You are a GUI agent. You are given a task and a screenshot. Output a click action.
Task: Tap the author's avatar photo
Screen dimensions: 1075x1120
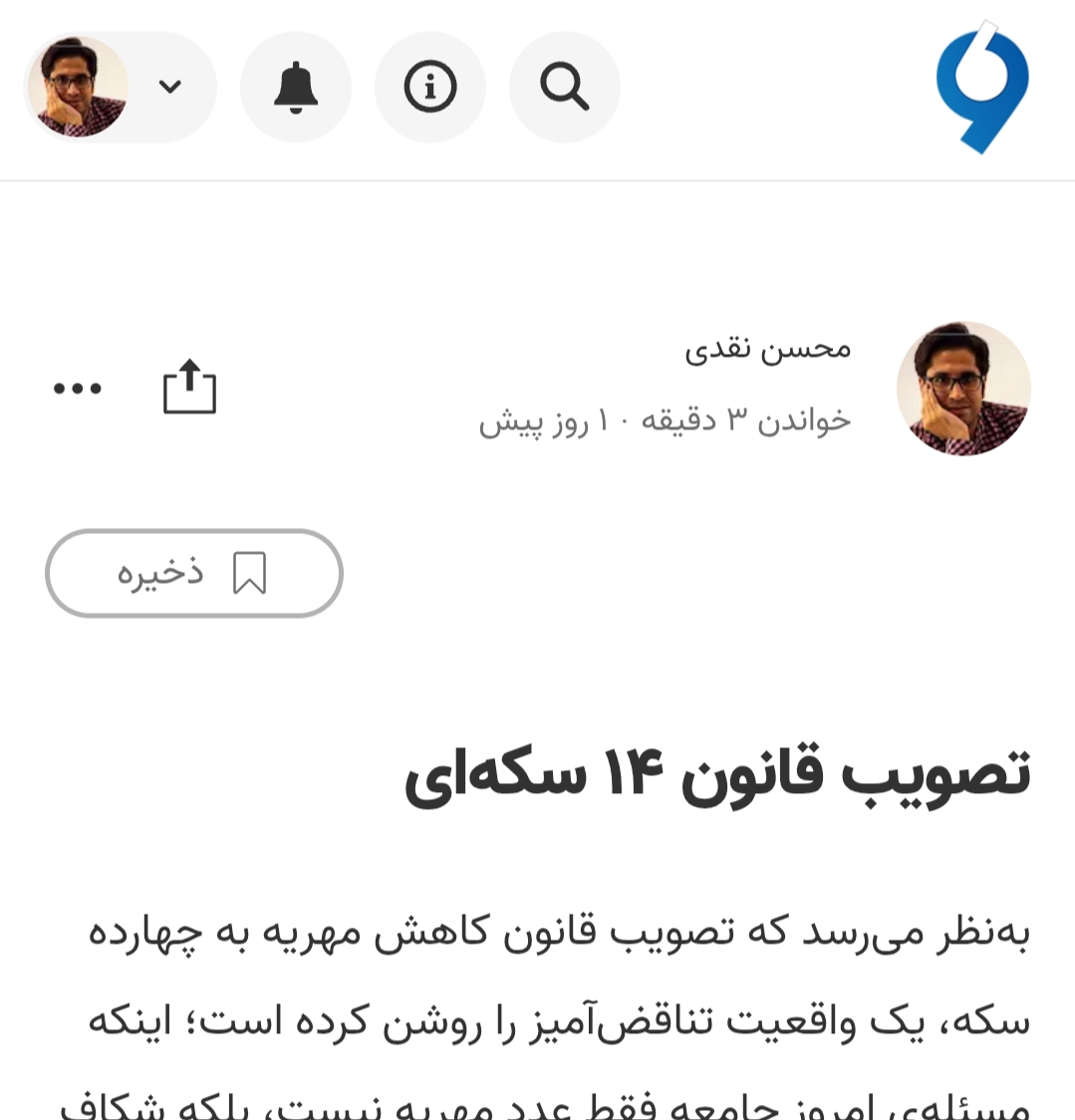coord(962,388)
